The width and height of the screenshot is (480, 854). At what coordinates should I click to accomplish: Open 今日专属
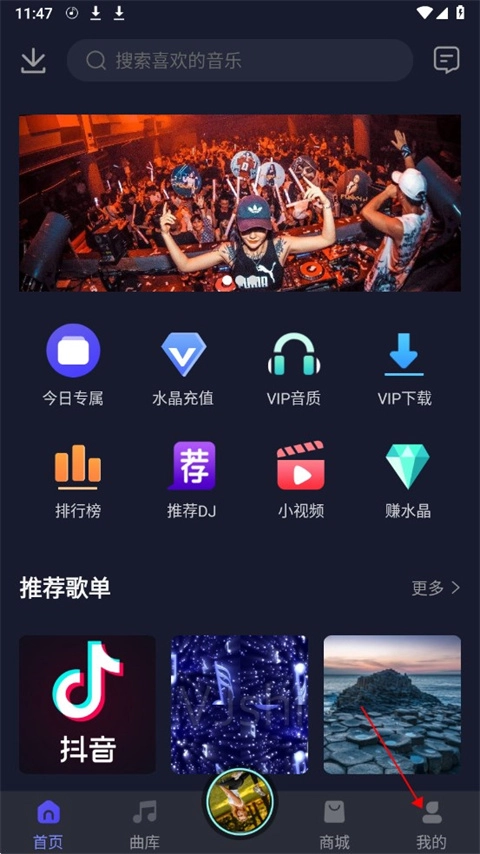click(x=73, y=365)
